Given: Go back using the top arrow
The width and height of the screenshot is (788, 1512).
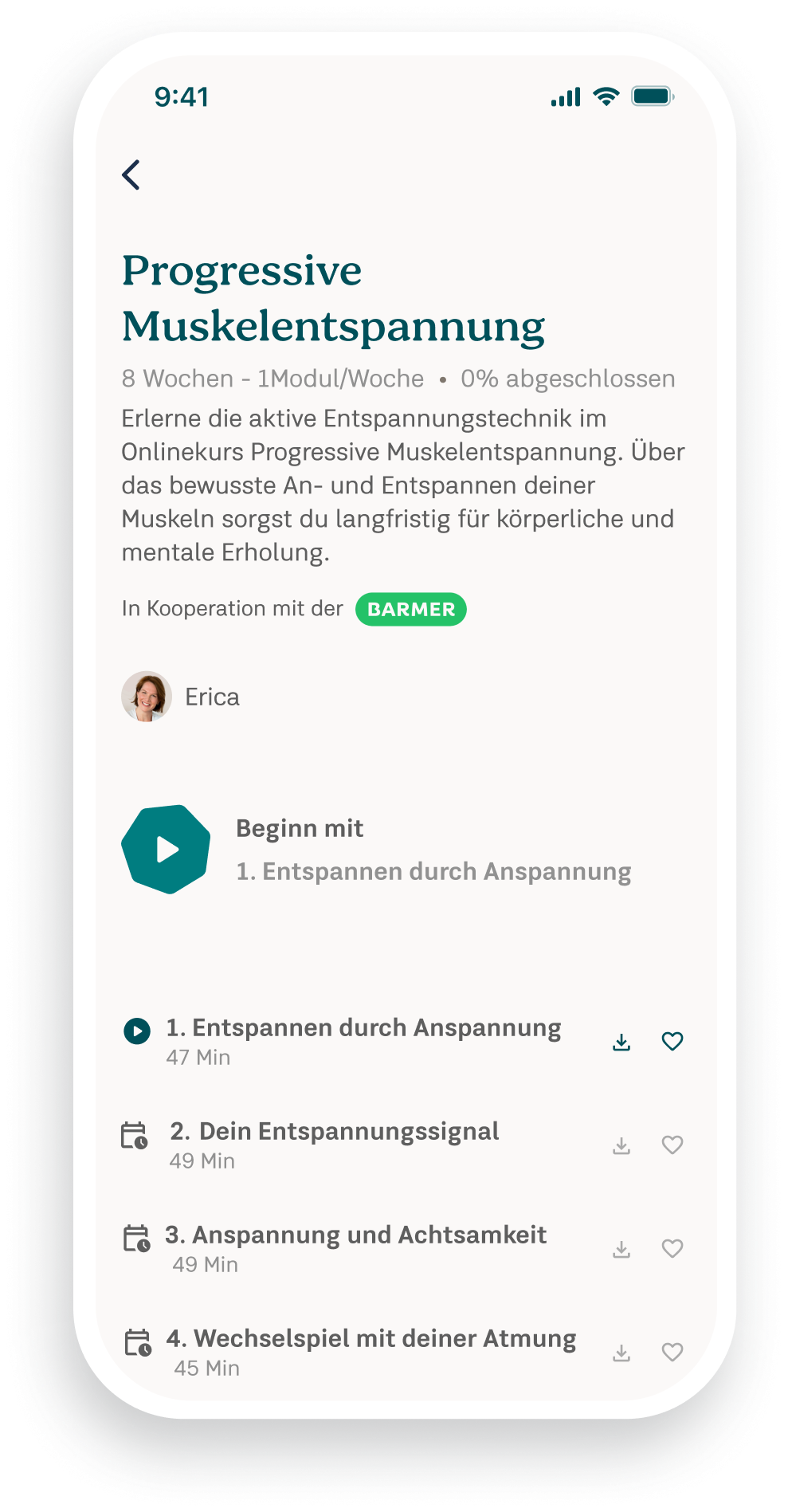Looking at the screenshot, I should tap(131, 175).
